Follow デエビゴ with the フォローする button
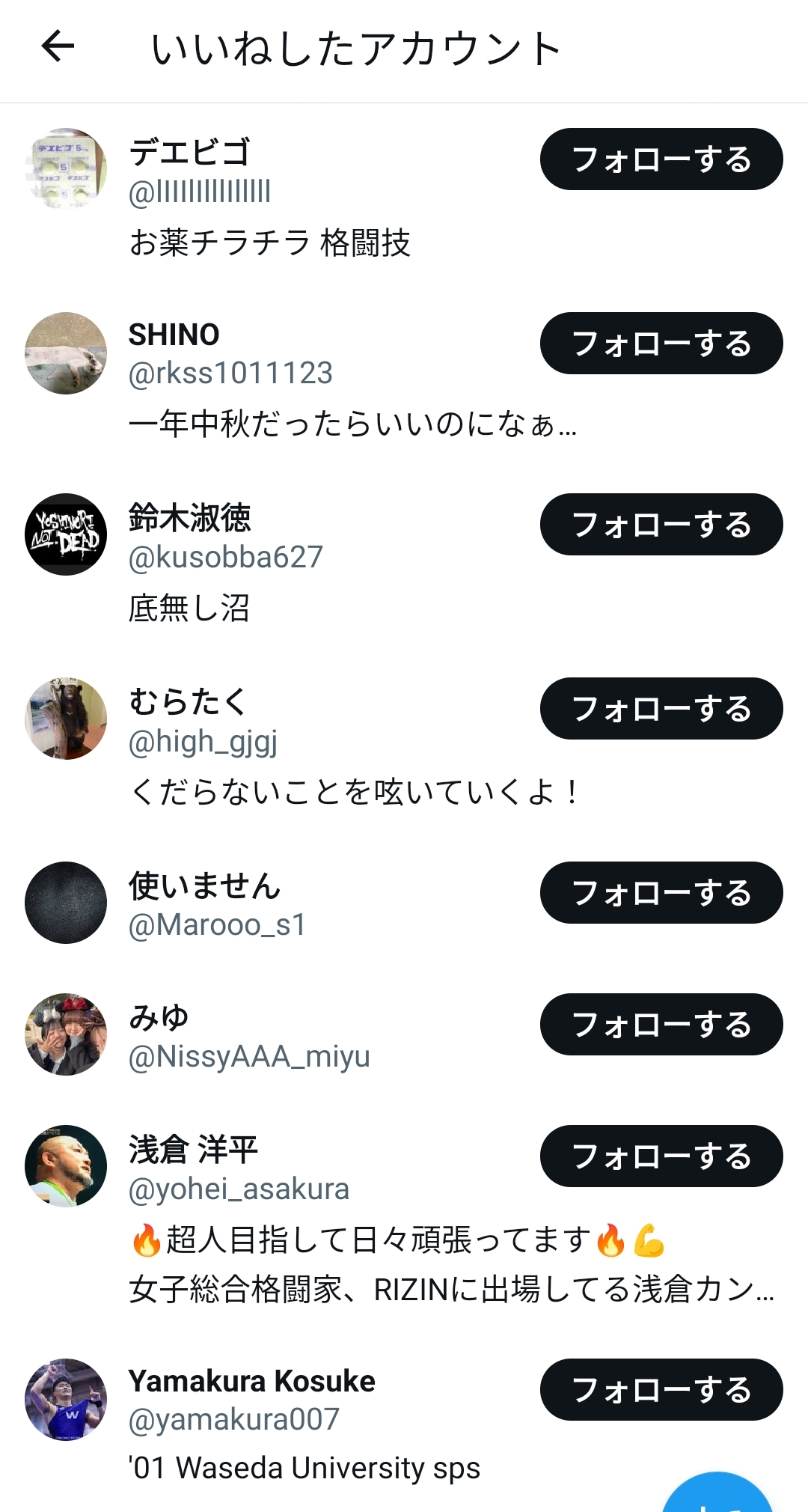808x1512 pixels. click(x=661, y=159)
